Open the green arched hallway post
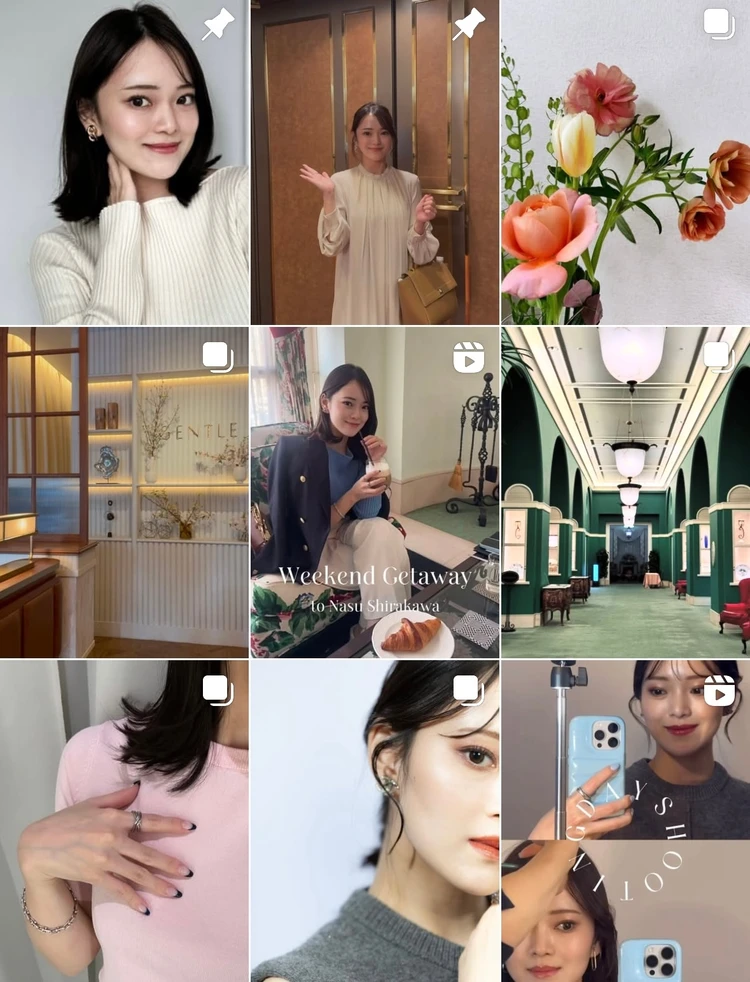 (625, 492)
